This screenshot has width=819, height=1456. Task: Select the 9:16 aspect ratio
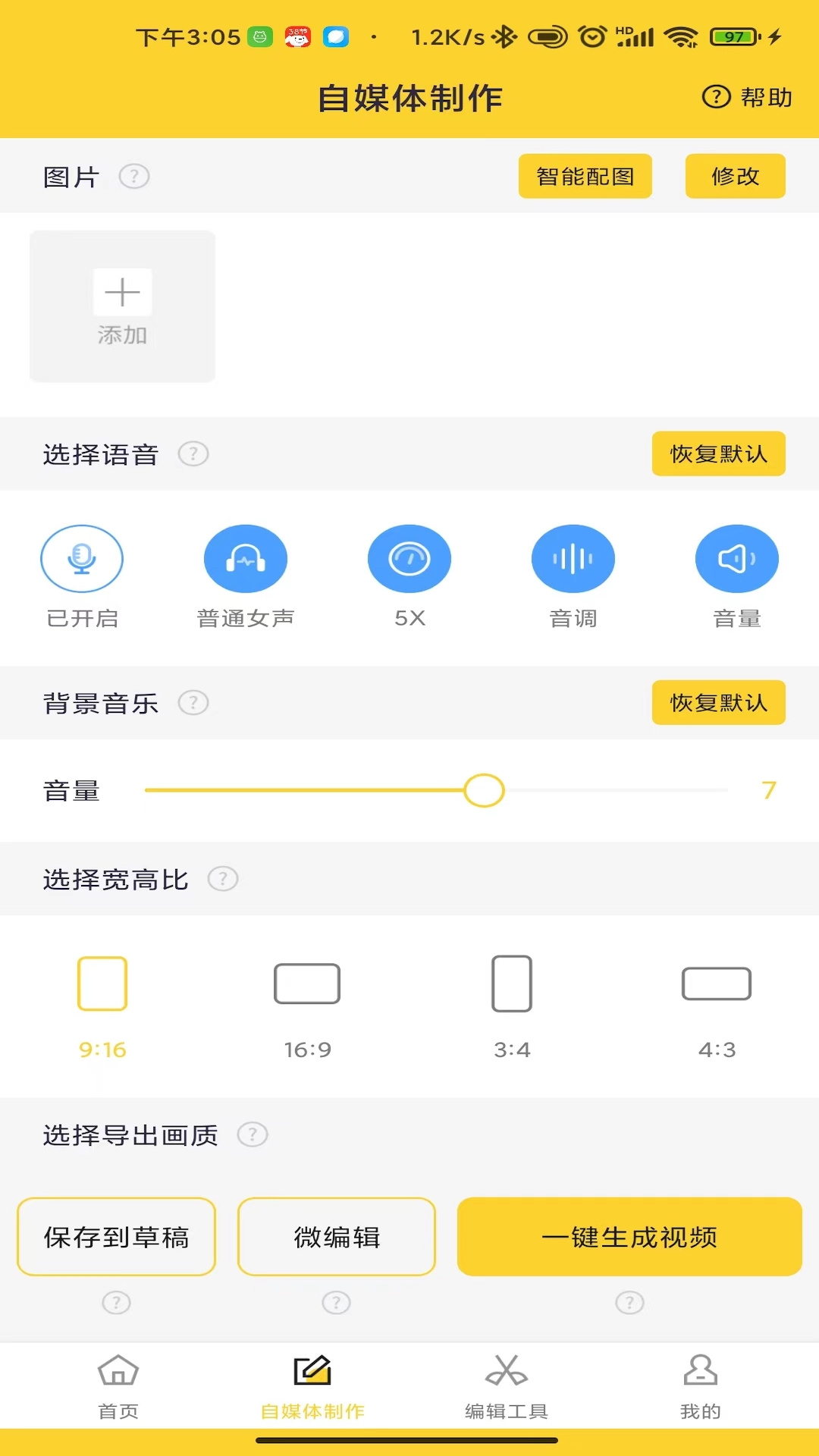coord(102,983)
